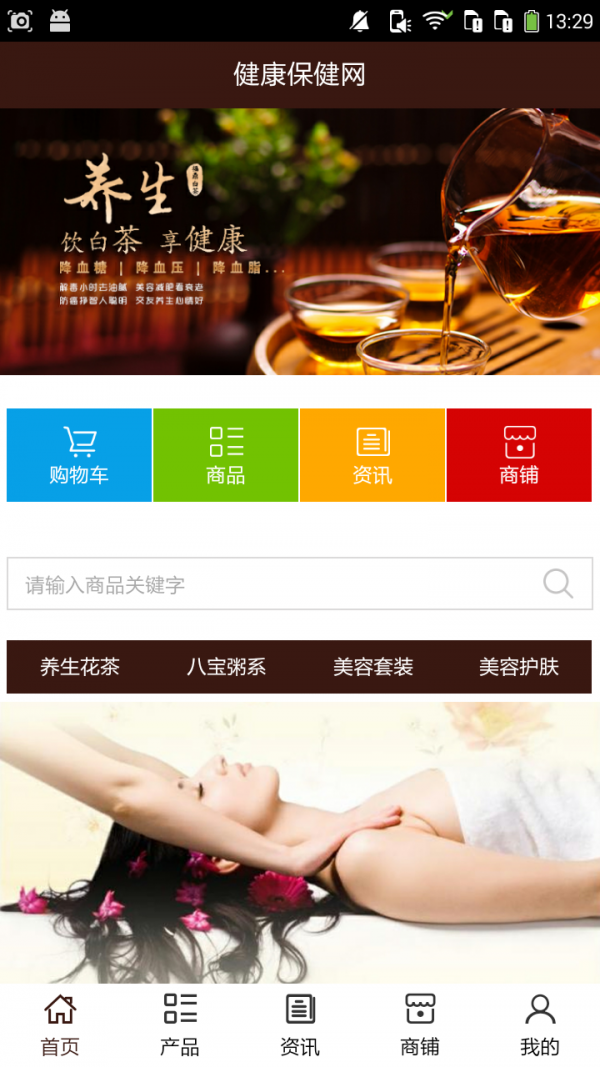Open the 我的 profile tab
Screen dimensions: 600x1067
540,1025
